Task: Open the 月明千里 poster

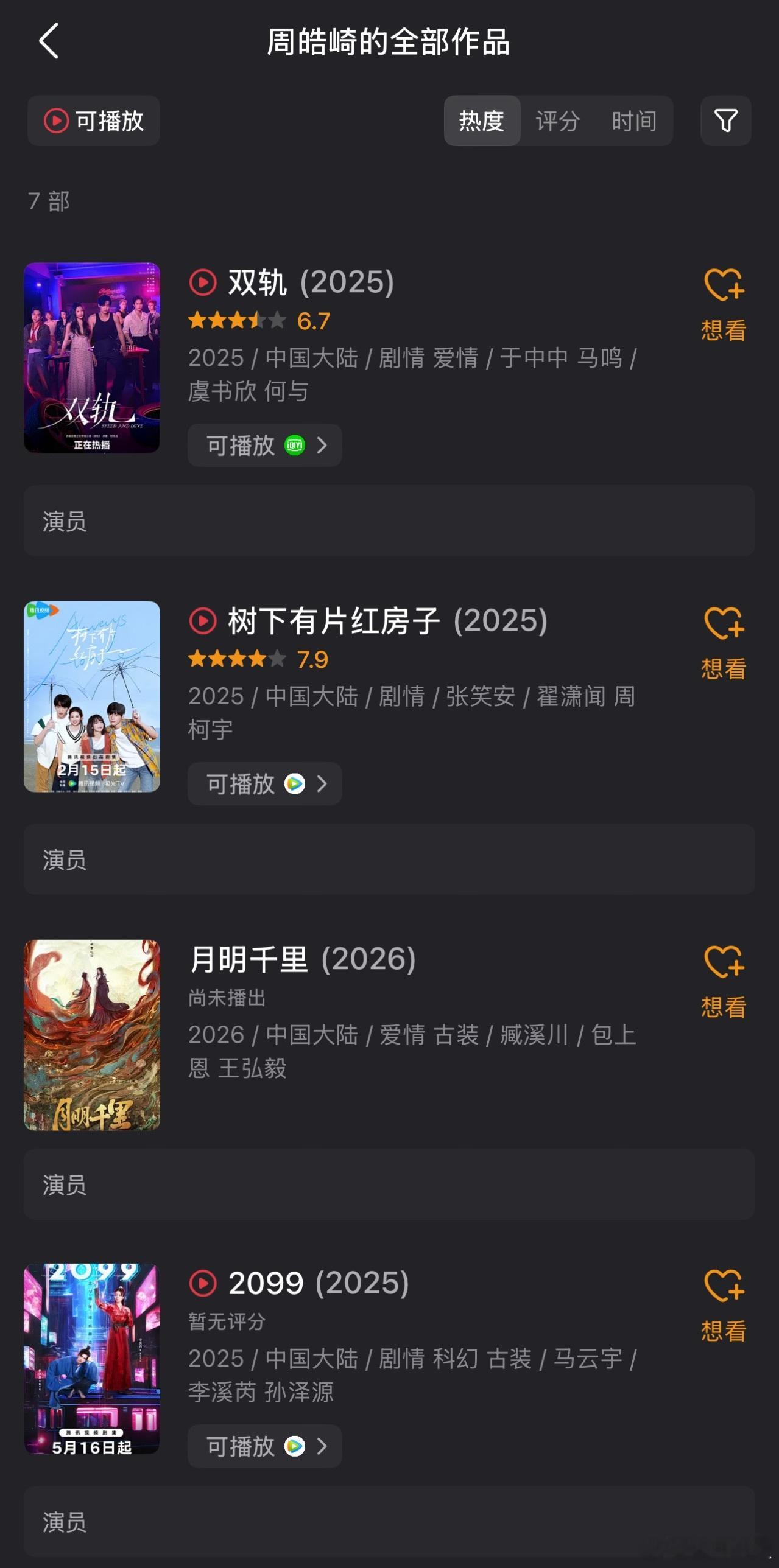Action: [92, 1035]
